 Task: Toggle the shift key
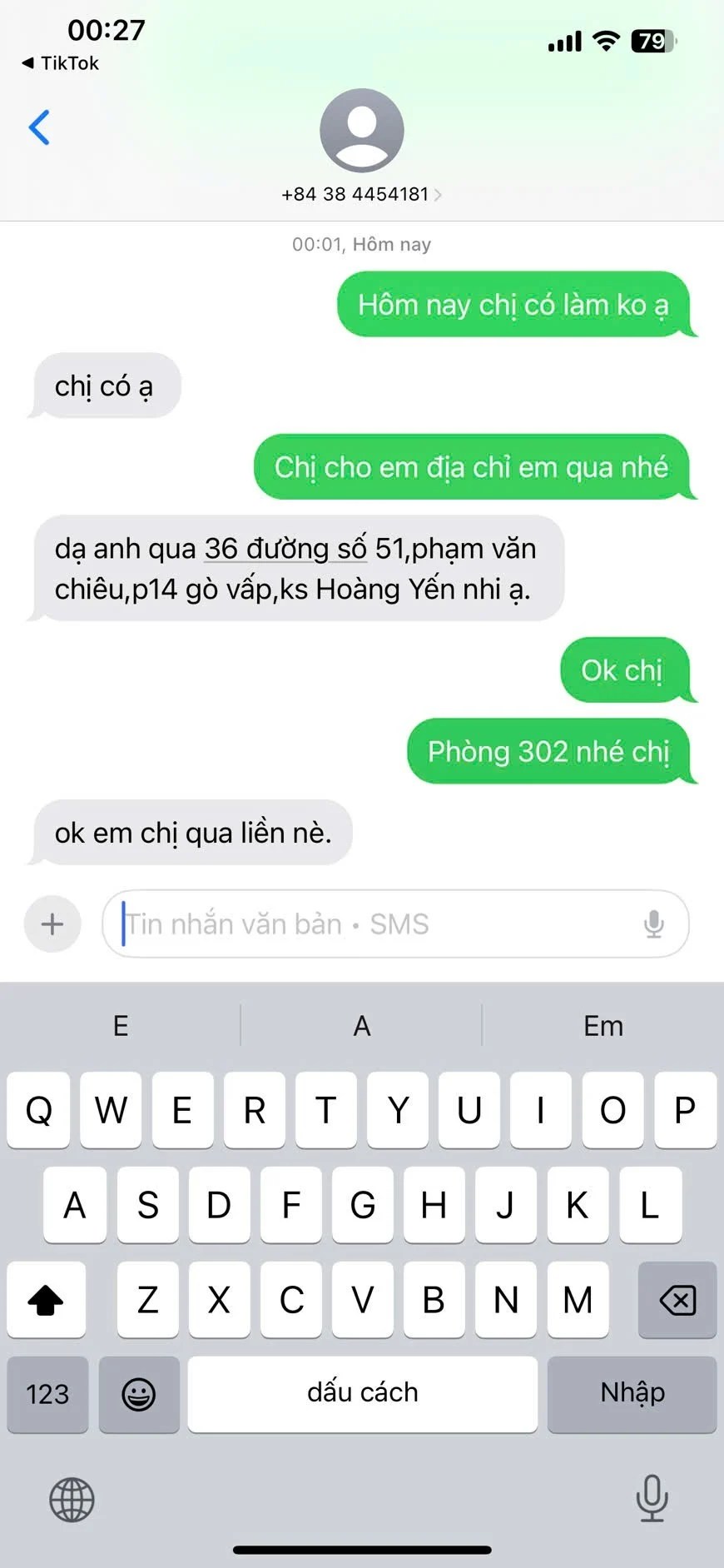pyautogui.click(x=47, y=1300)
